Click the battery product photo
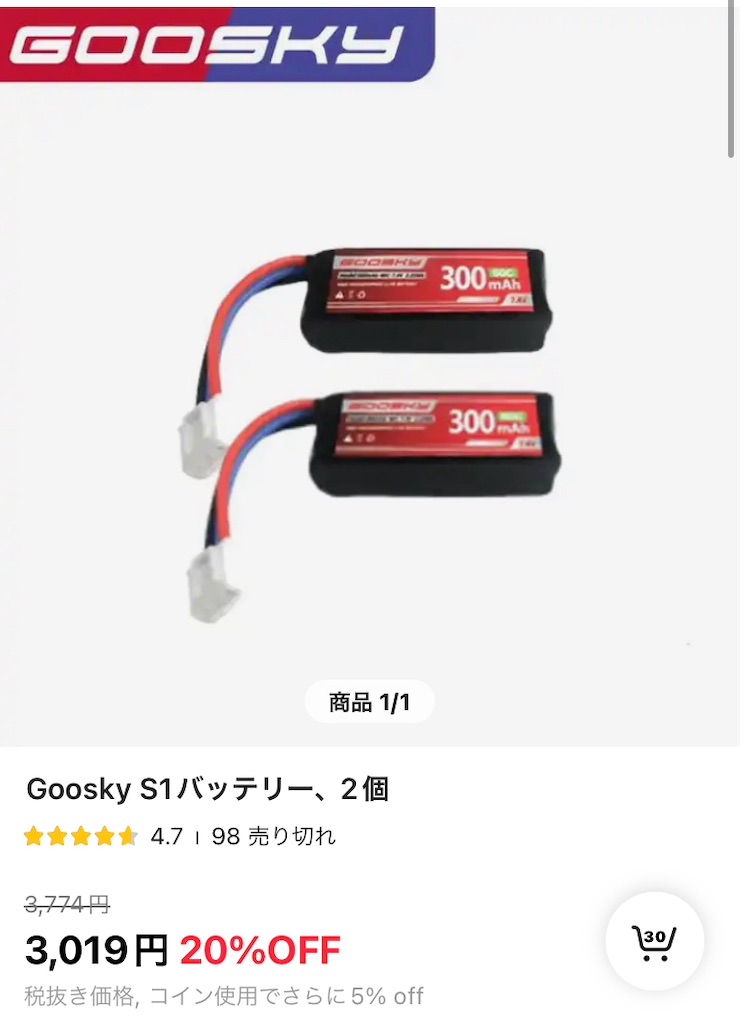The image size is (740, 1024). 400,400
